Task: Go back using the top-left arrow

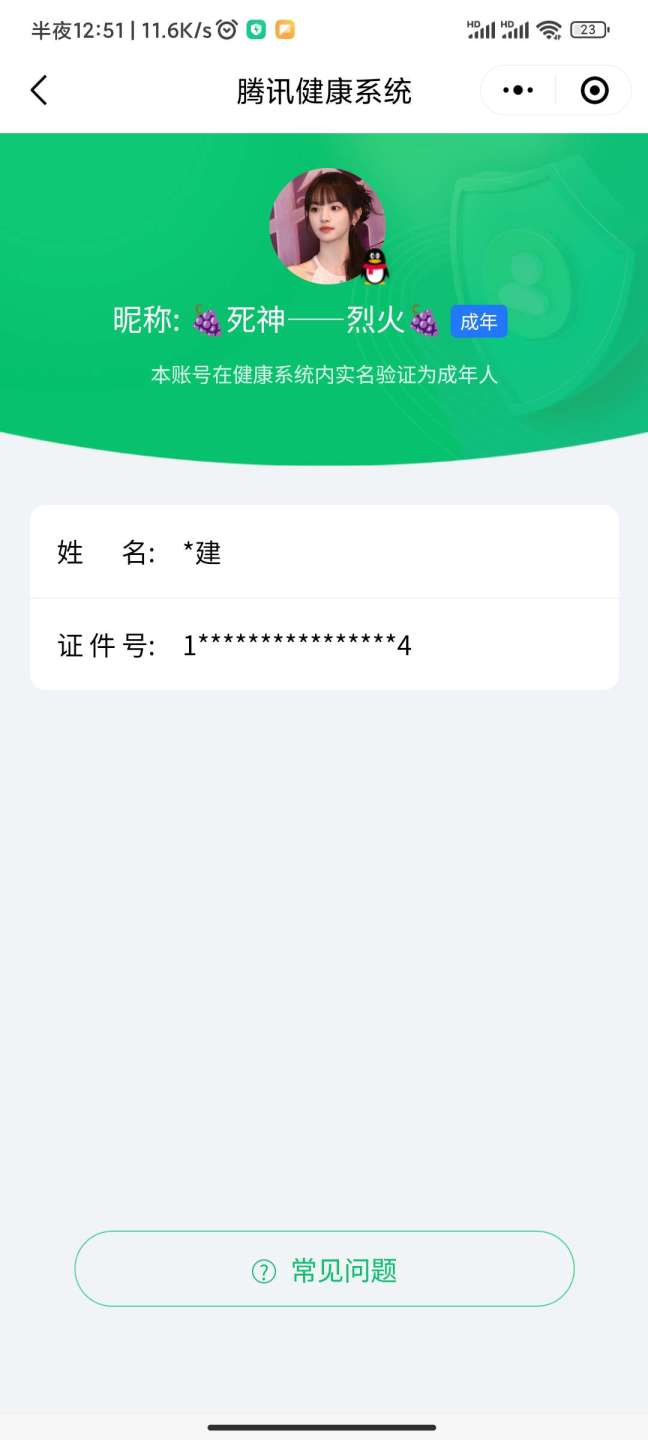Action: click(39, 91)
